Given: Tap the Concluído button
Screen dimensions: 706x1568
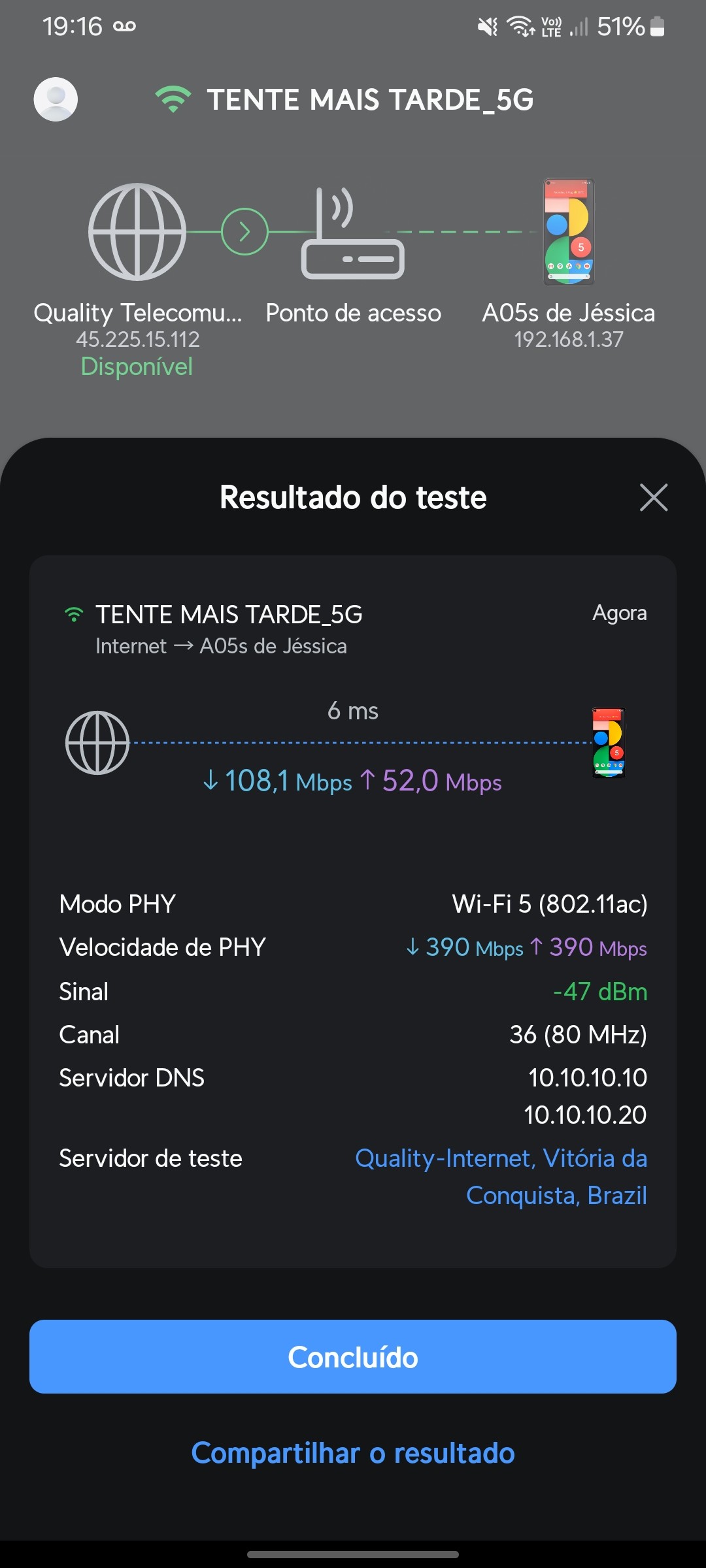Looking at the screenshot, I should click(x=353, y=1357).
